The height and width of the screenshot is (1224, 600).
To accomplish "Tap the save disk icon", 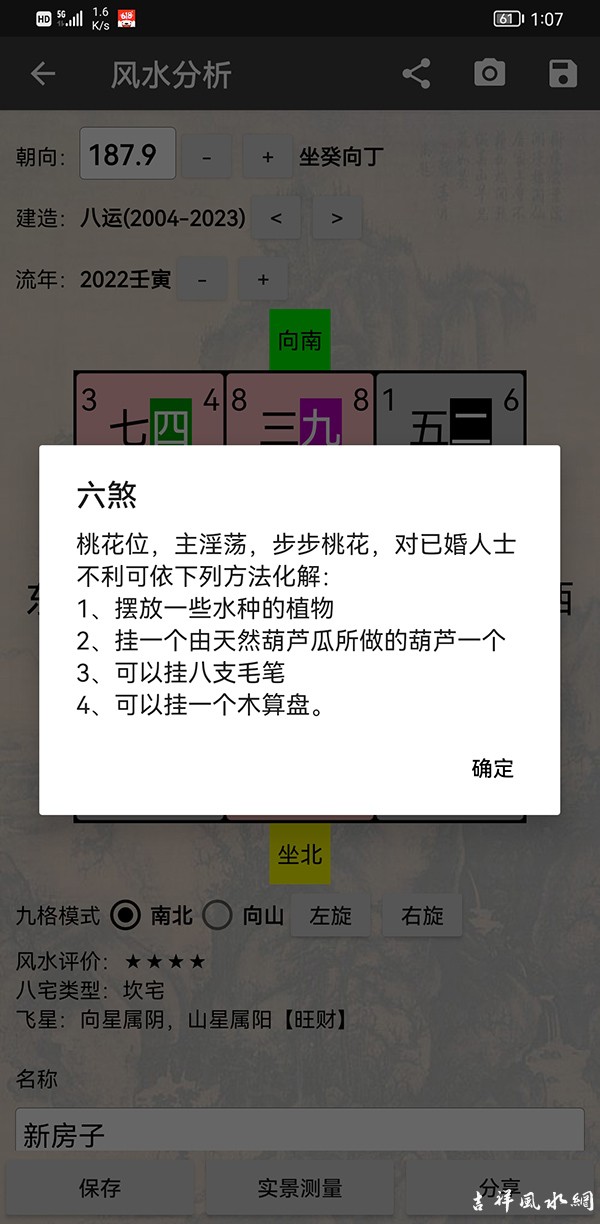I will click(x=562, y=74).
